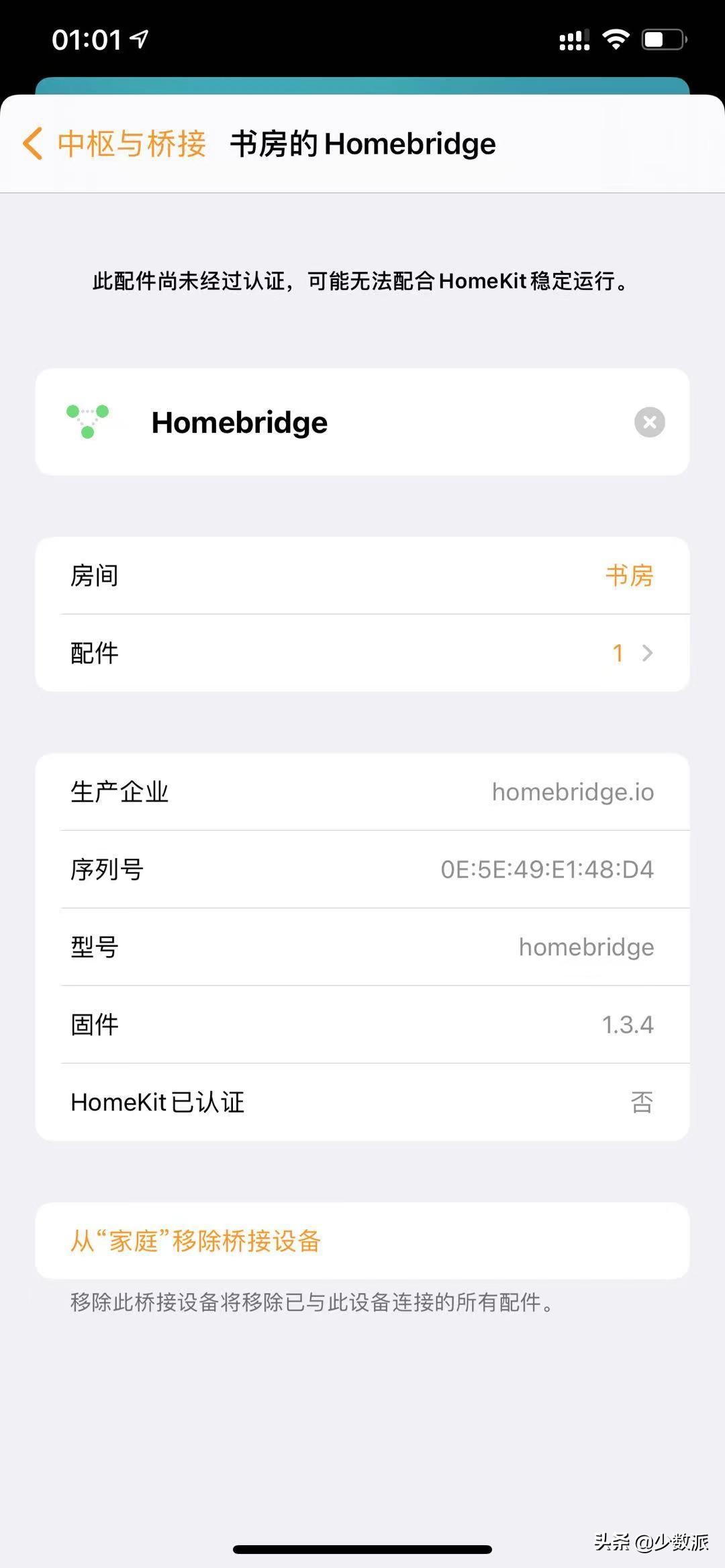Tap 从"家庭"移除桥接设备
The height and width of the screenshot is (1568, 725).
pos(196,1241)
